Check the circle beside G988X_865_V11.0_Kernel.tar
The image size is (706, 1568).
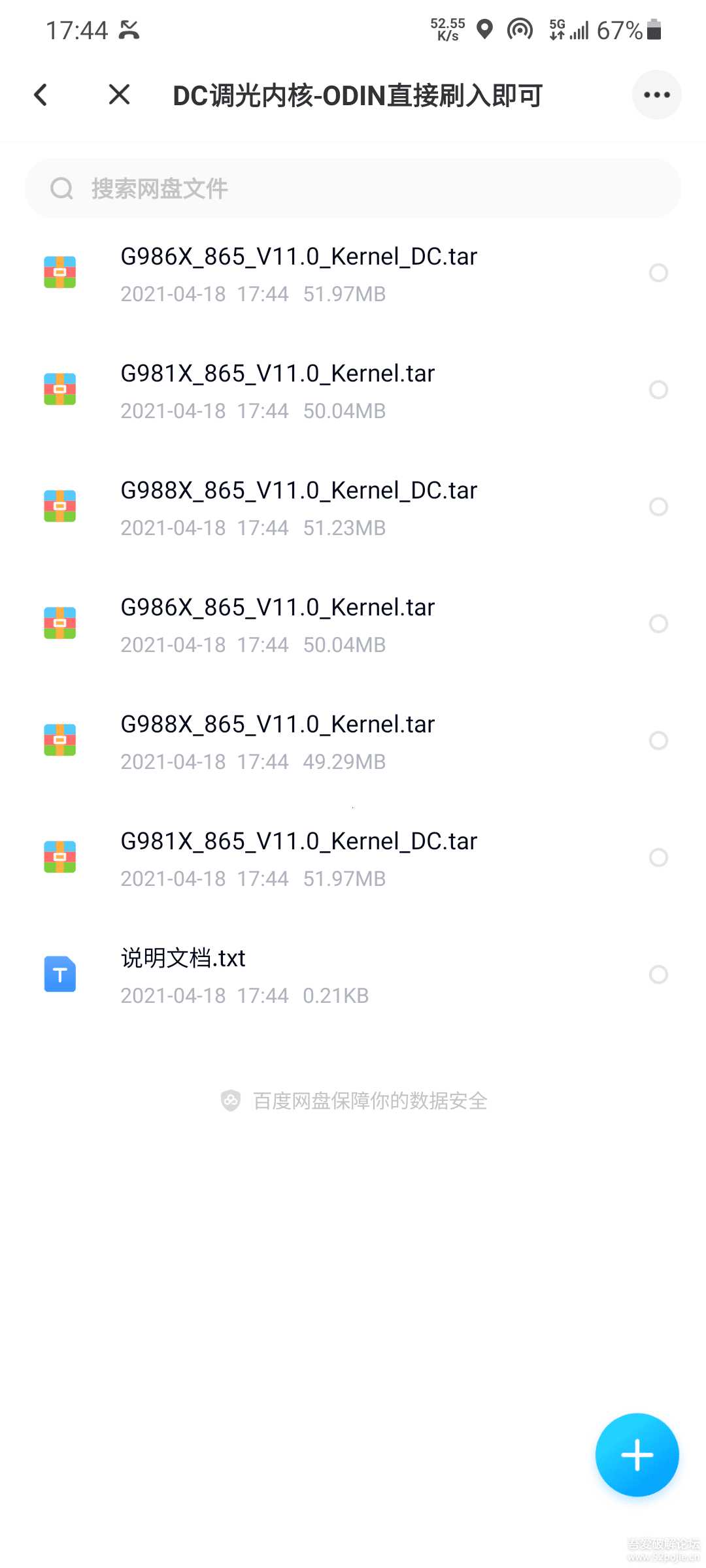(658, 740)
